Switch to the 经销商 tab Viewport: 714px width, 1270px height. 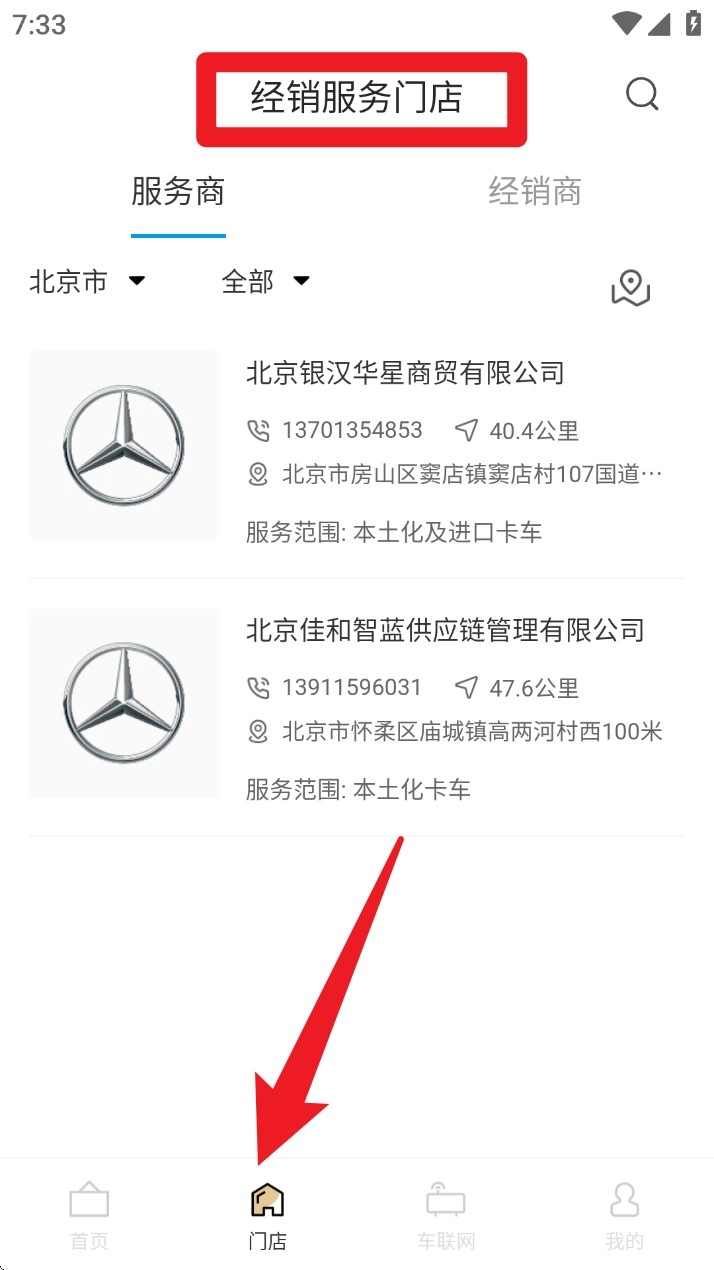point(534,192)
